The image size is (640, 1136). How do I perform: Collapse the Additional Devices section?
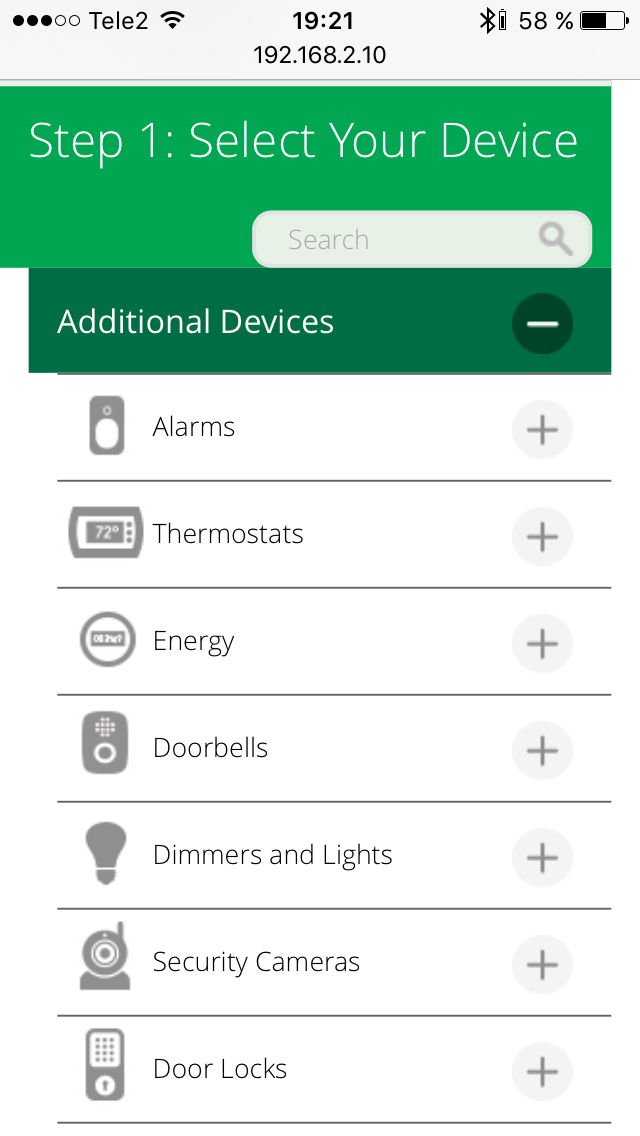coord(542,323)
